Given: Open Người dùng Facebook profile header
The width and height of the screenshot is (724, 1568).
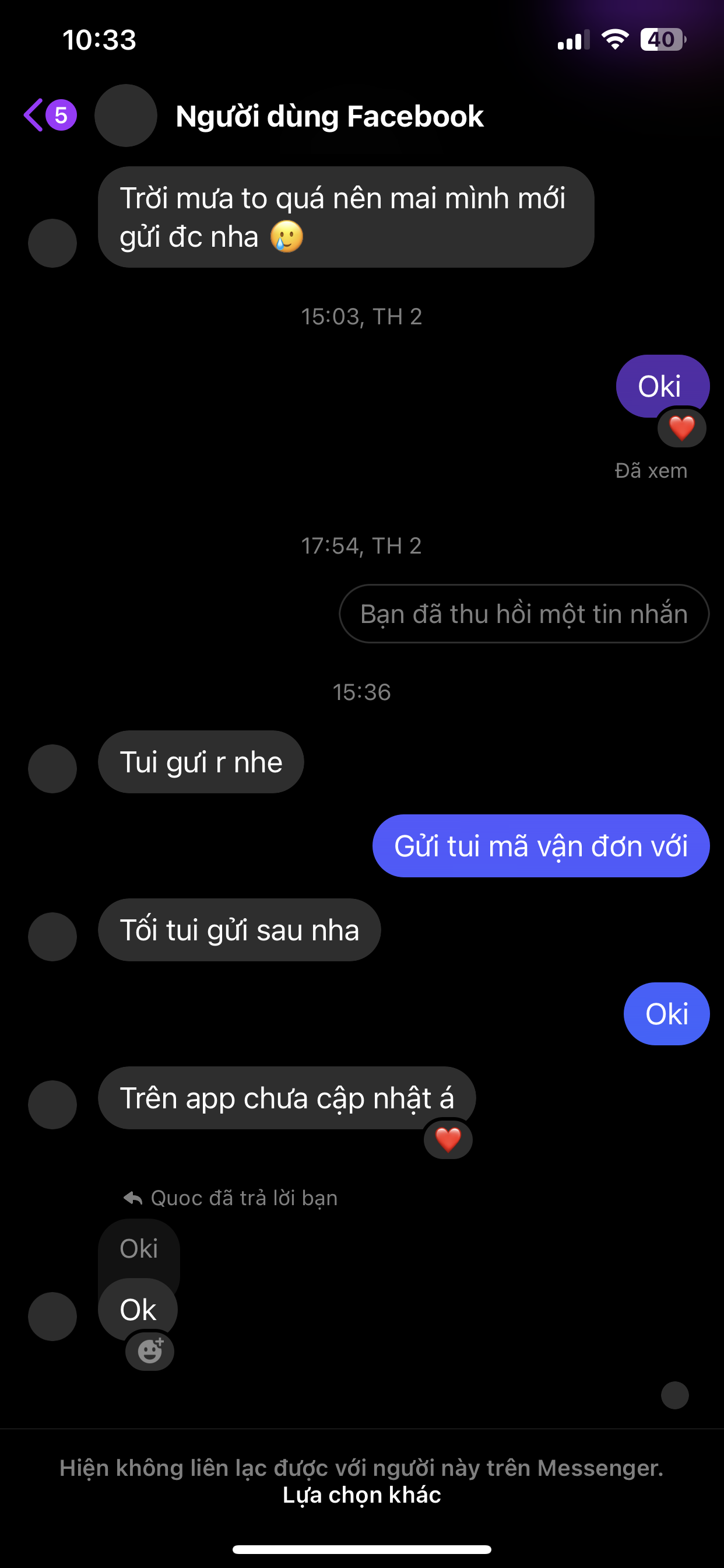Looking at the screenshot, I should 329,116.
